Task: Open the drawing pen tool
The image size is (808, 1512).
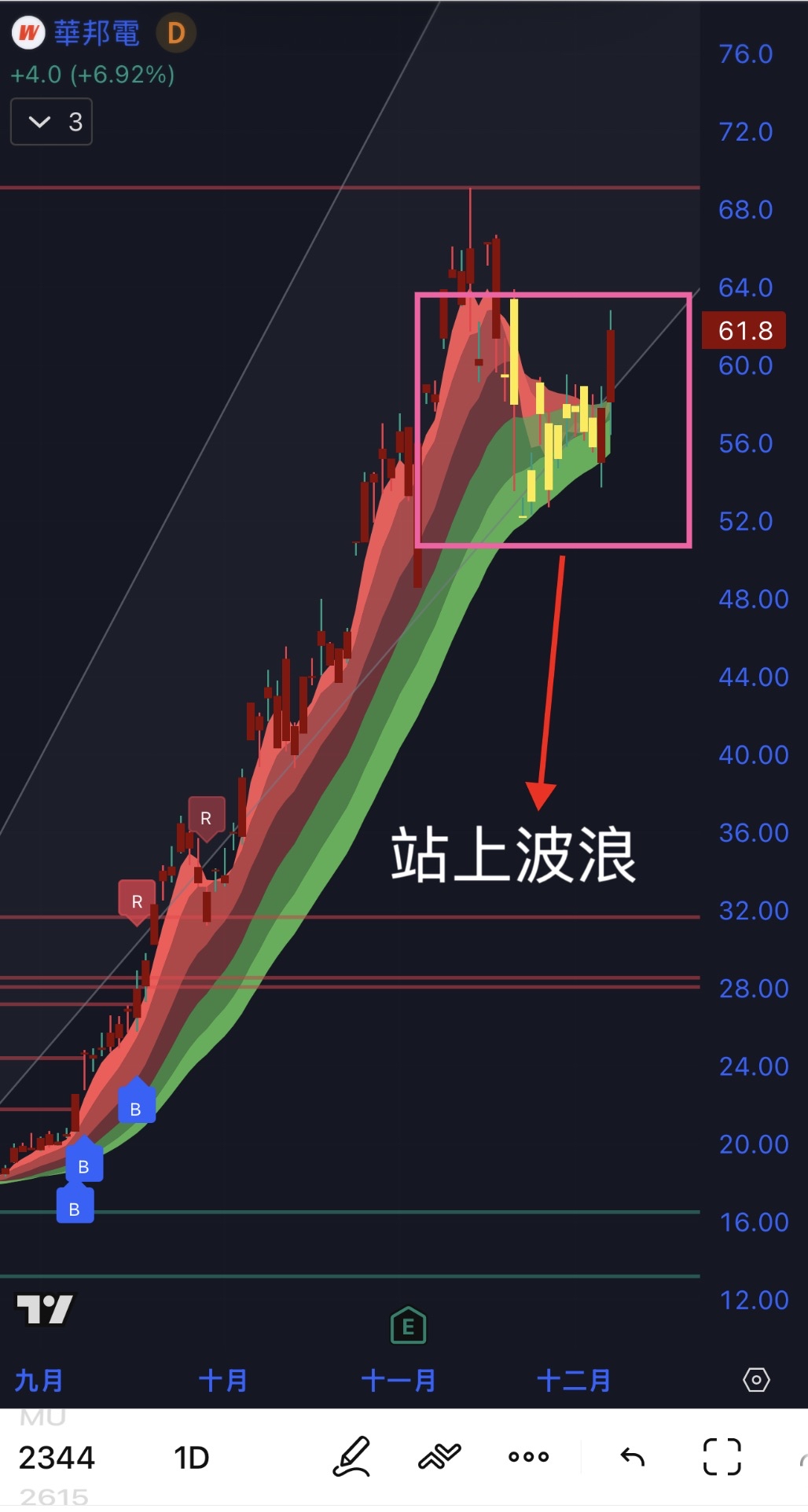Action: (x=351, y=1457)
